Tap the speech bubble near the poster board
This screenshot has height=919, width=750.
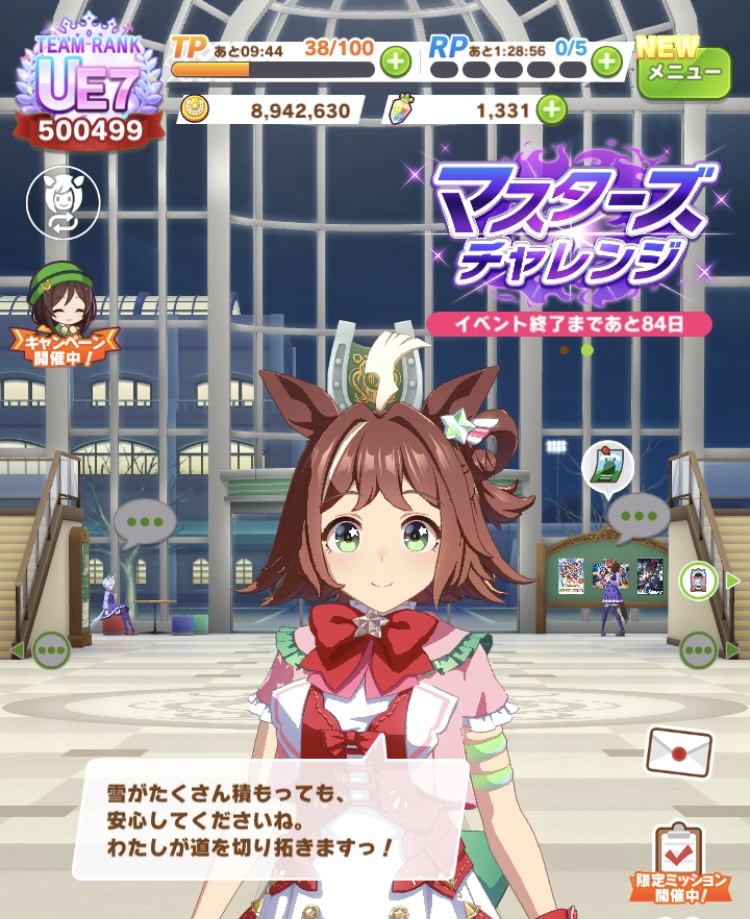(637, 517)
